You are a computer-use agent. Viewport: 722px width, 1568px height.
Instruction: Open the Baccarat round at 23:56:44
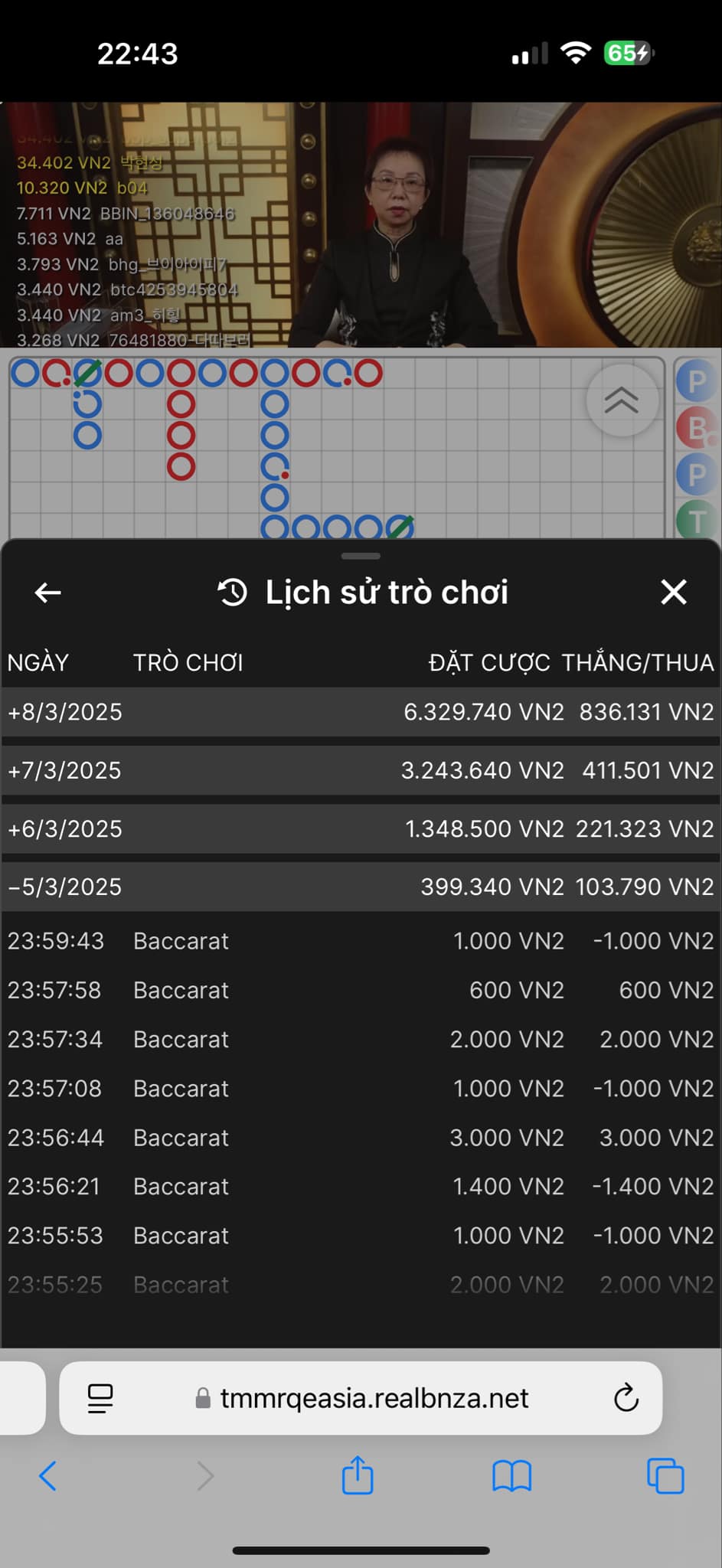(360, 1138)
